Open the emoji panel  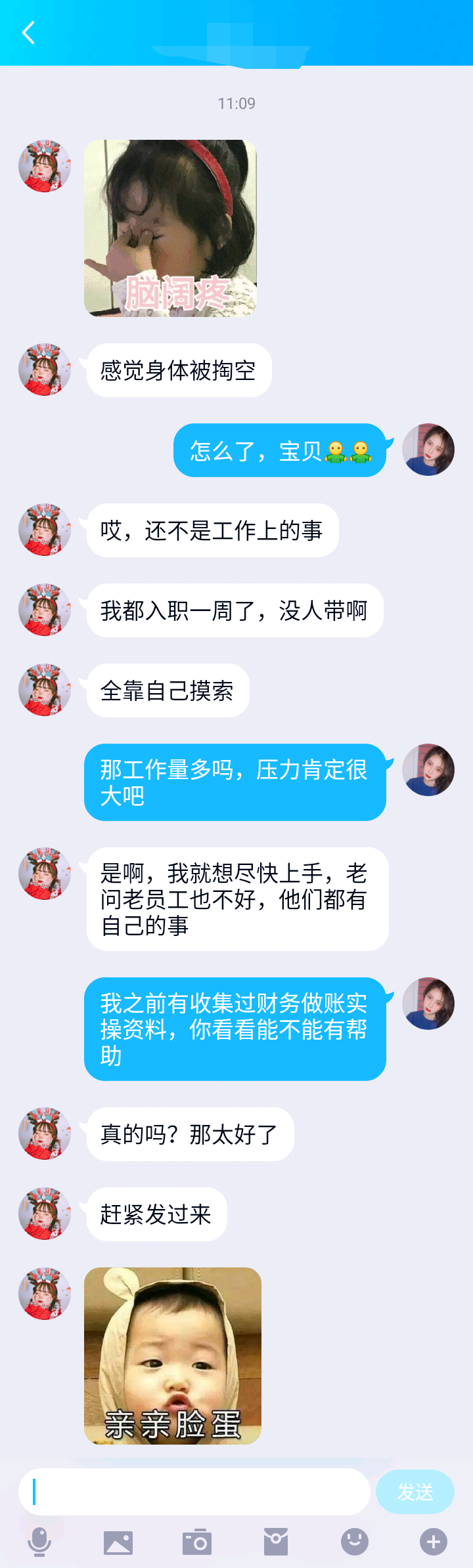click(355, 1542)
